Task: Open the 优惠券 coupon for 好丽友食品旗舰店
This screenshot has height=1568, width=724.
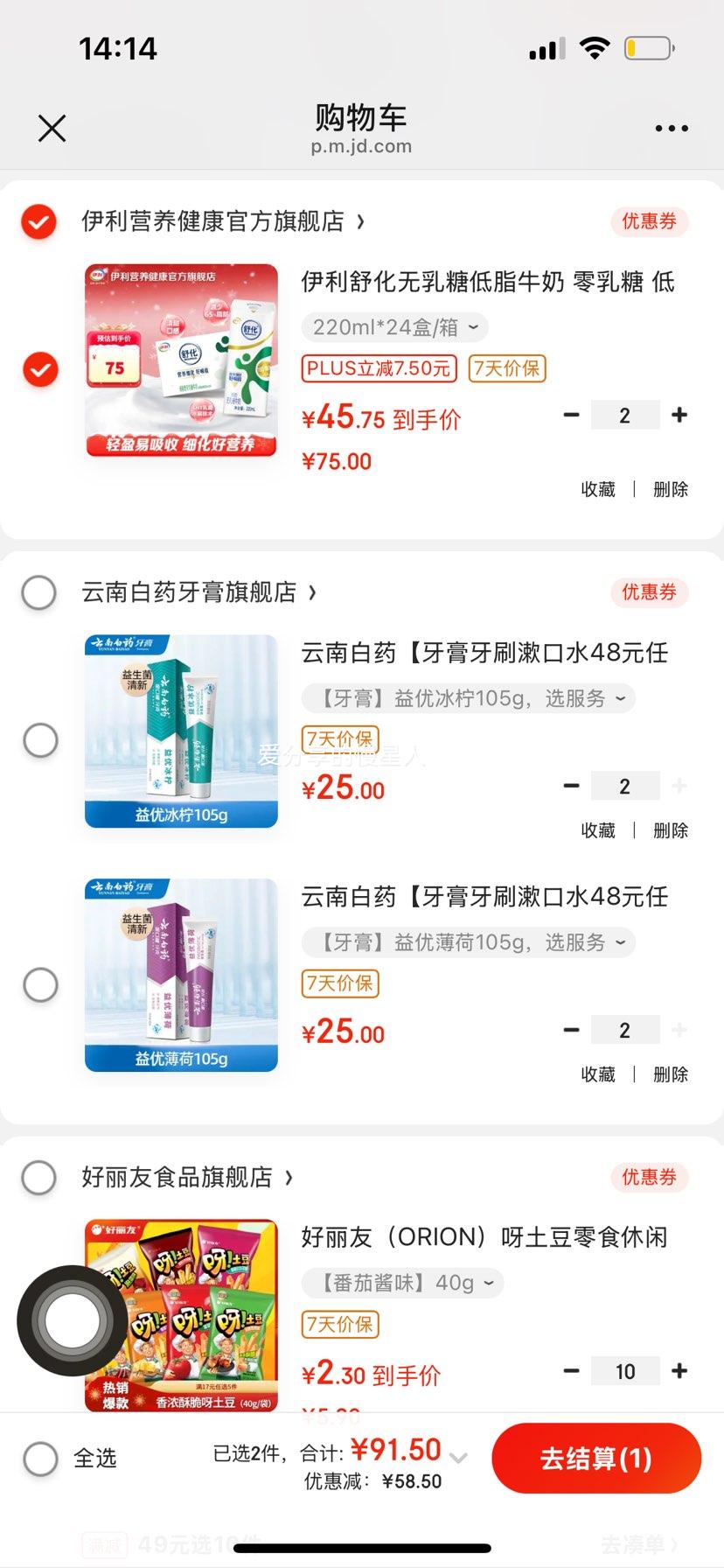Action: coord(649,1177)
